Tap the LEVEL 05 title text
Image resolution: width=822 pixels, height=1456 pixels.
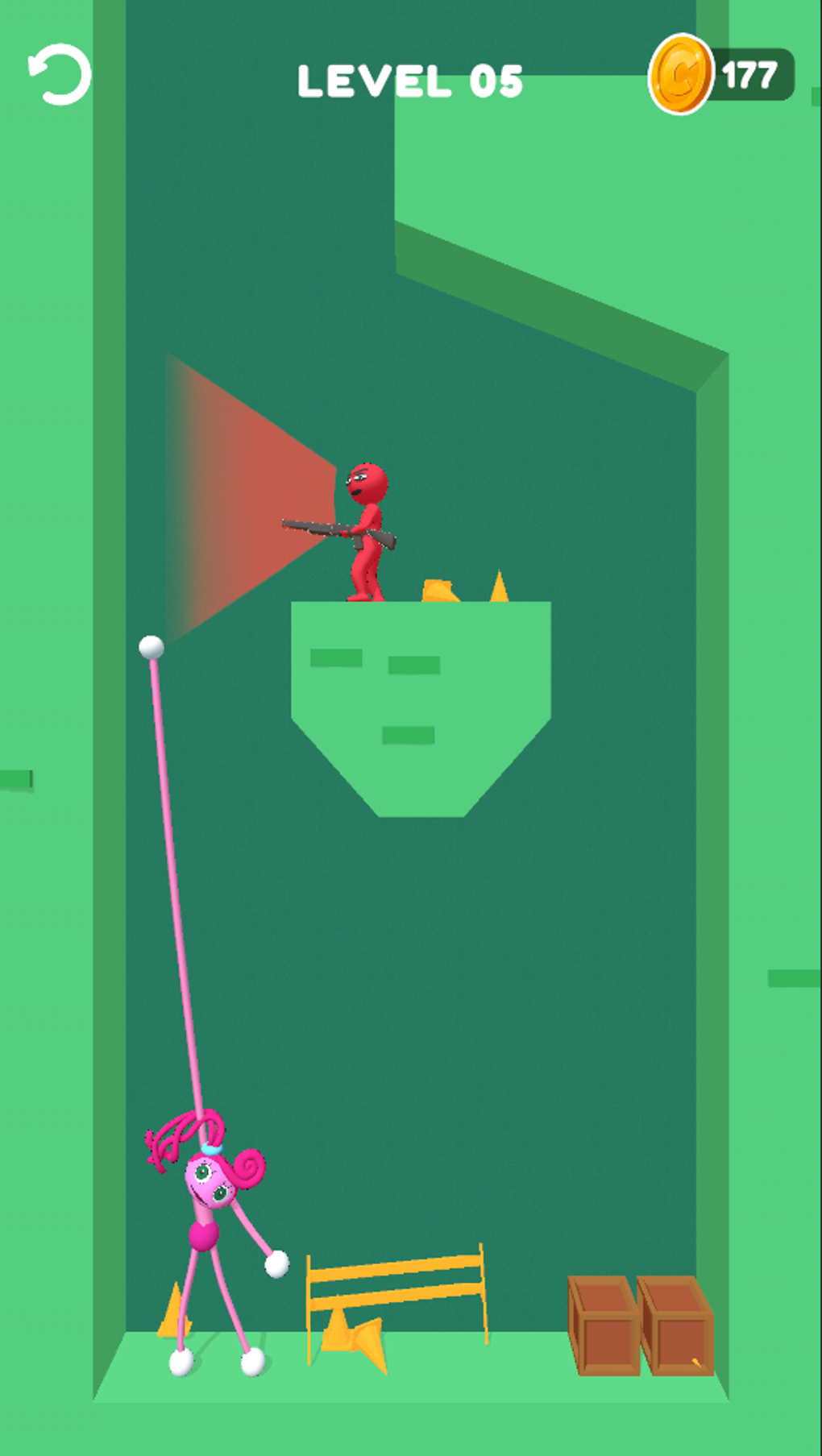(x=411, y=81)
